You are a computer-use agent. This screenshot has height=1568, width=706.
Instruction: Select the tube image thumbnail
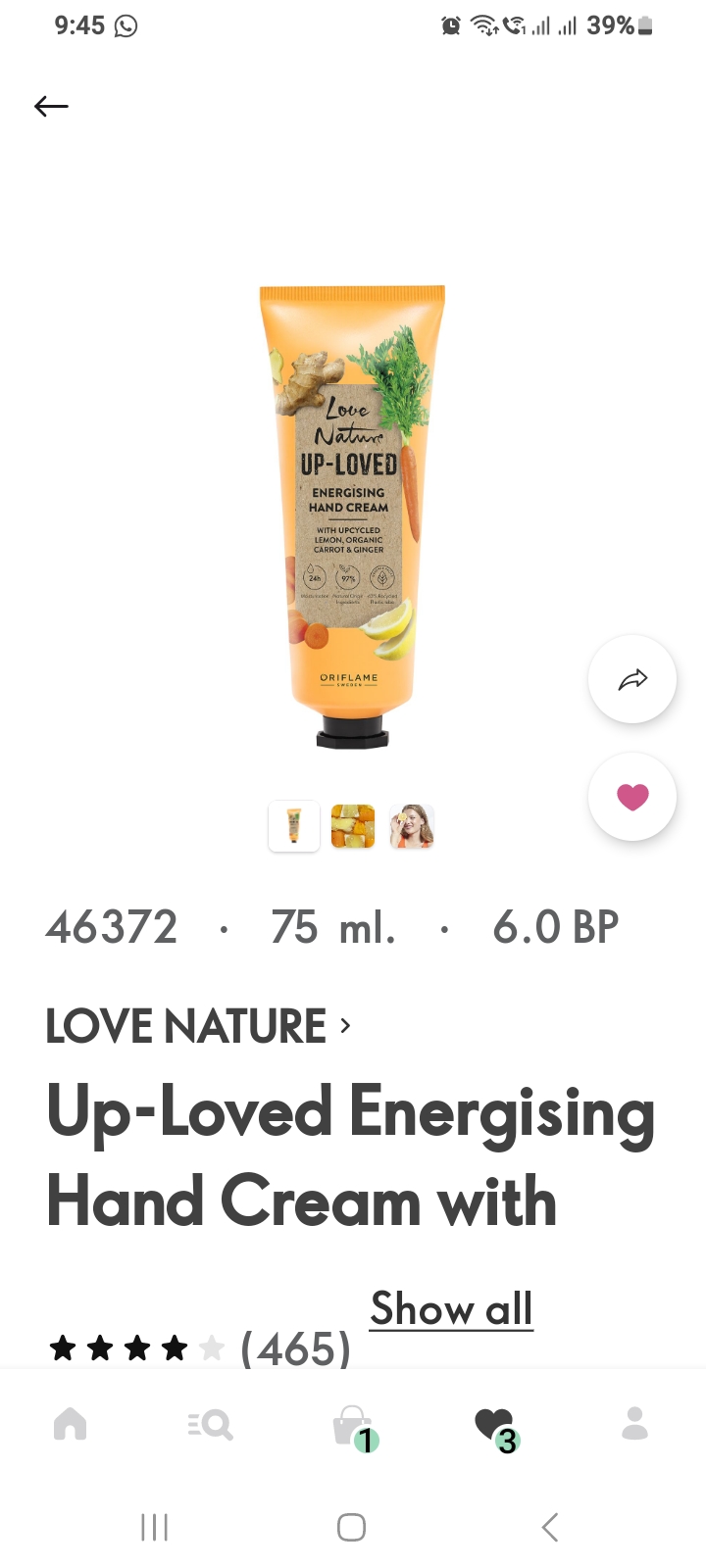click(294, 826)
